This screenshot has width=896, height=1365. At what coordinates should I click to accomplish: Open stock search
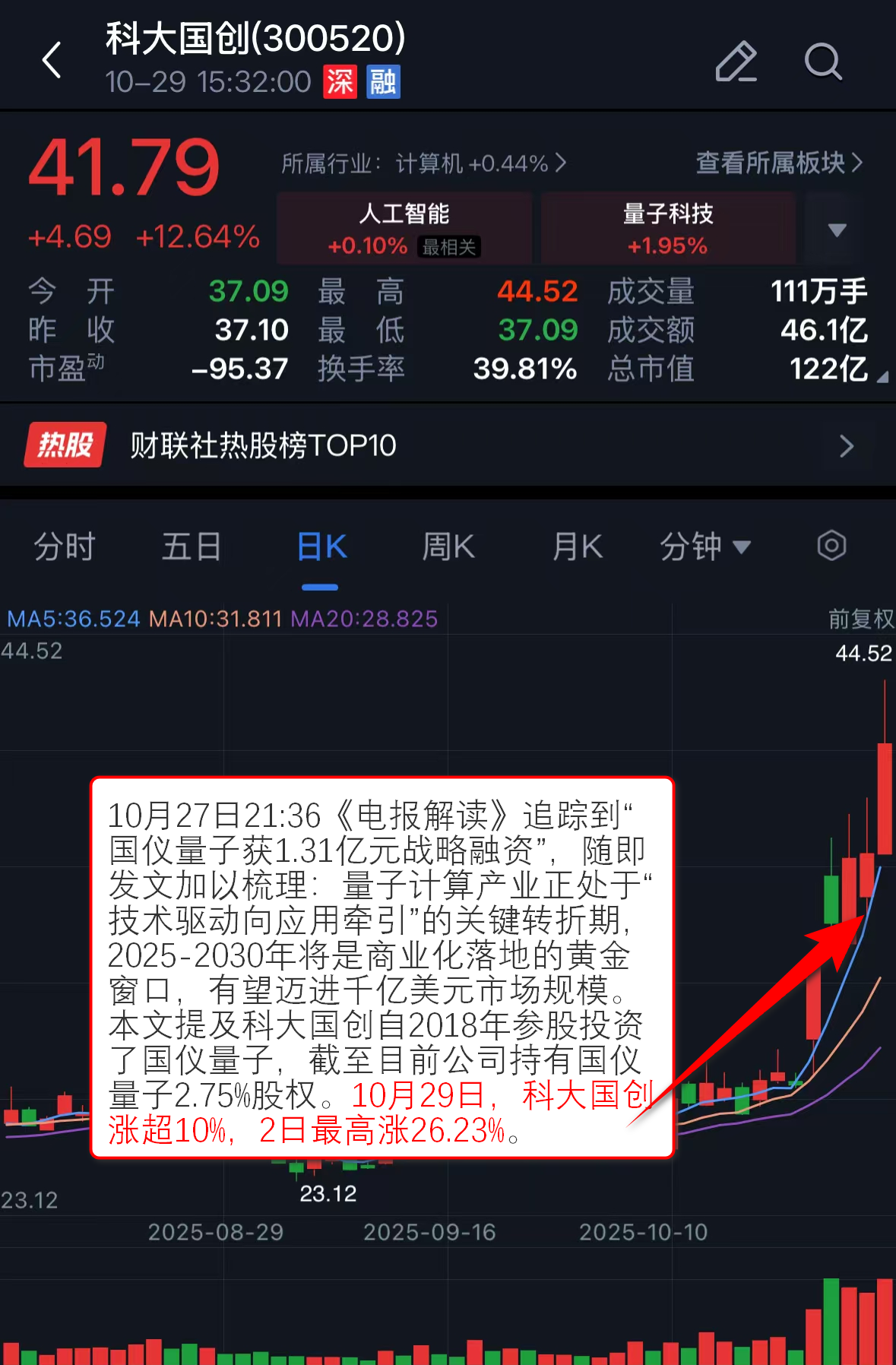(823, 62)
